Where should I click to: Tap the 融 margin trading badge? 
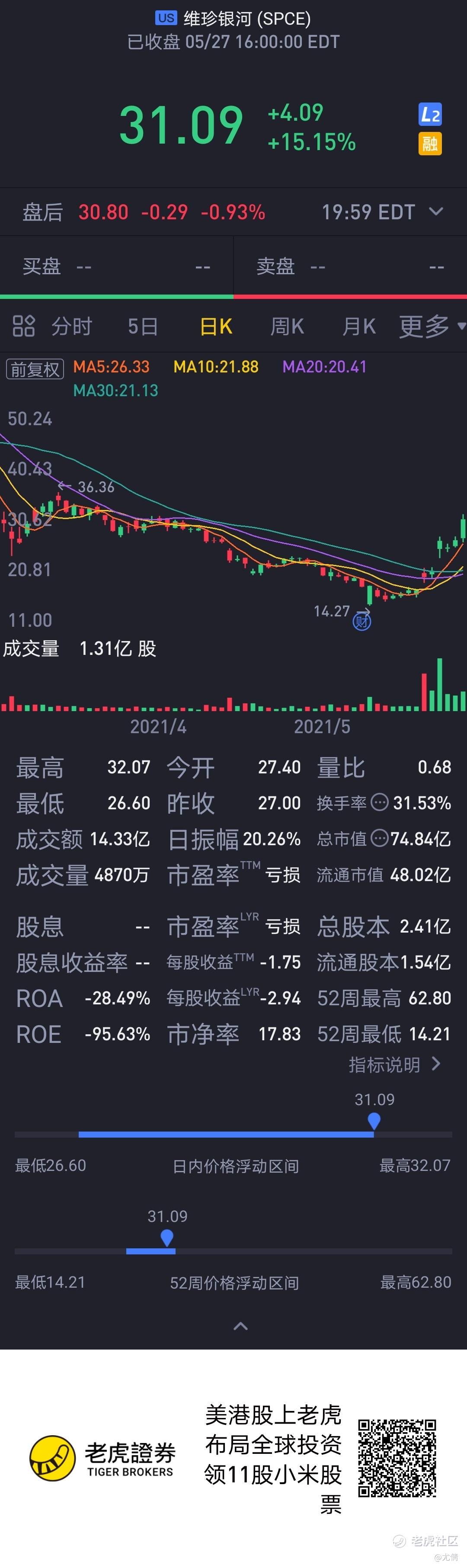tap(430, 144)
